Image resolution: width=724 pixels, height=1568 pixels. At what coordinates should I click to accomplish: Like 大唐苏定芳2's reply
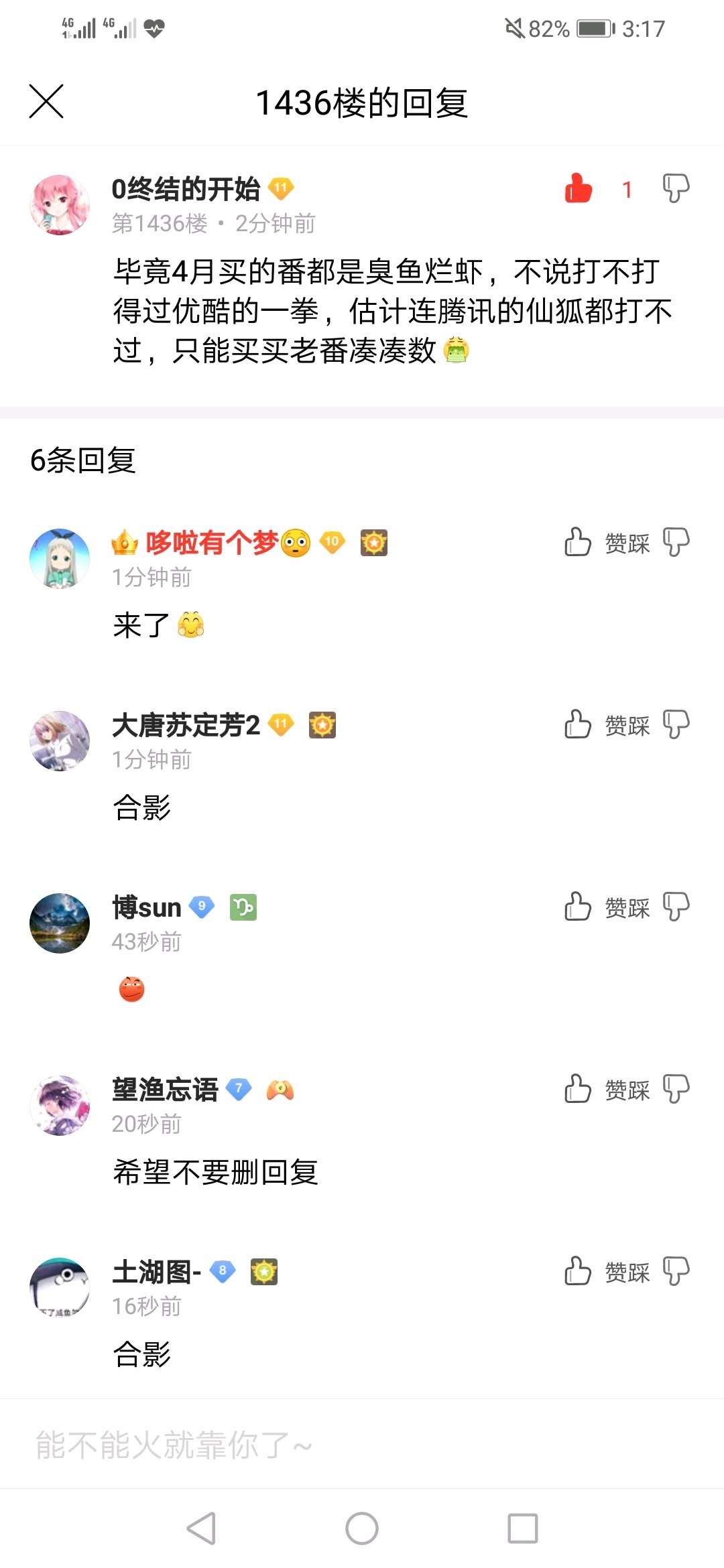tap(577, 724)
